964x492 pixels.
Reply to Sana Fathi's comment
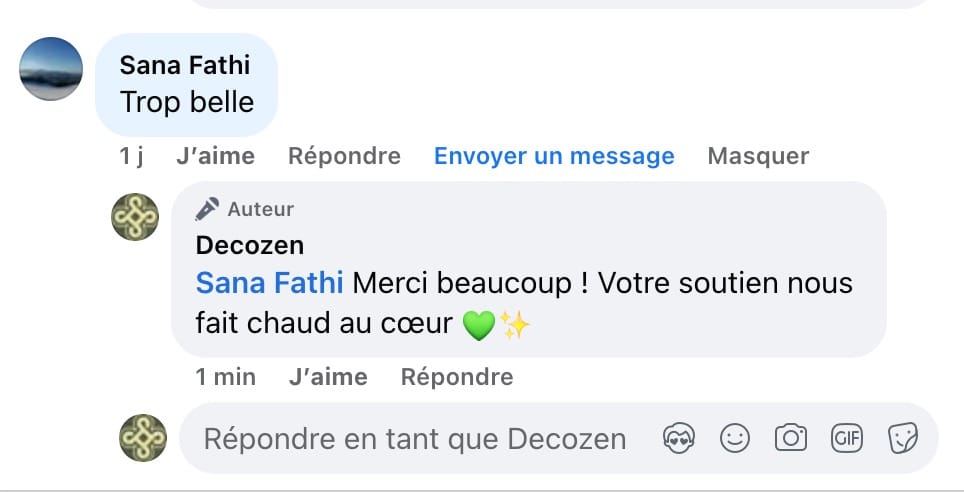click(344, 156)
